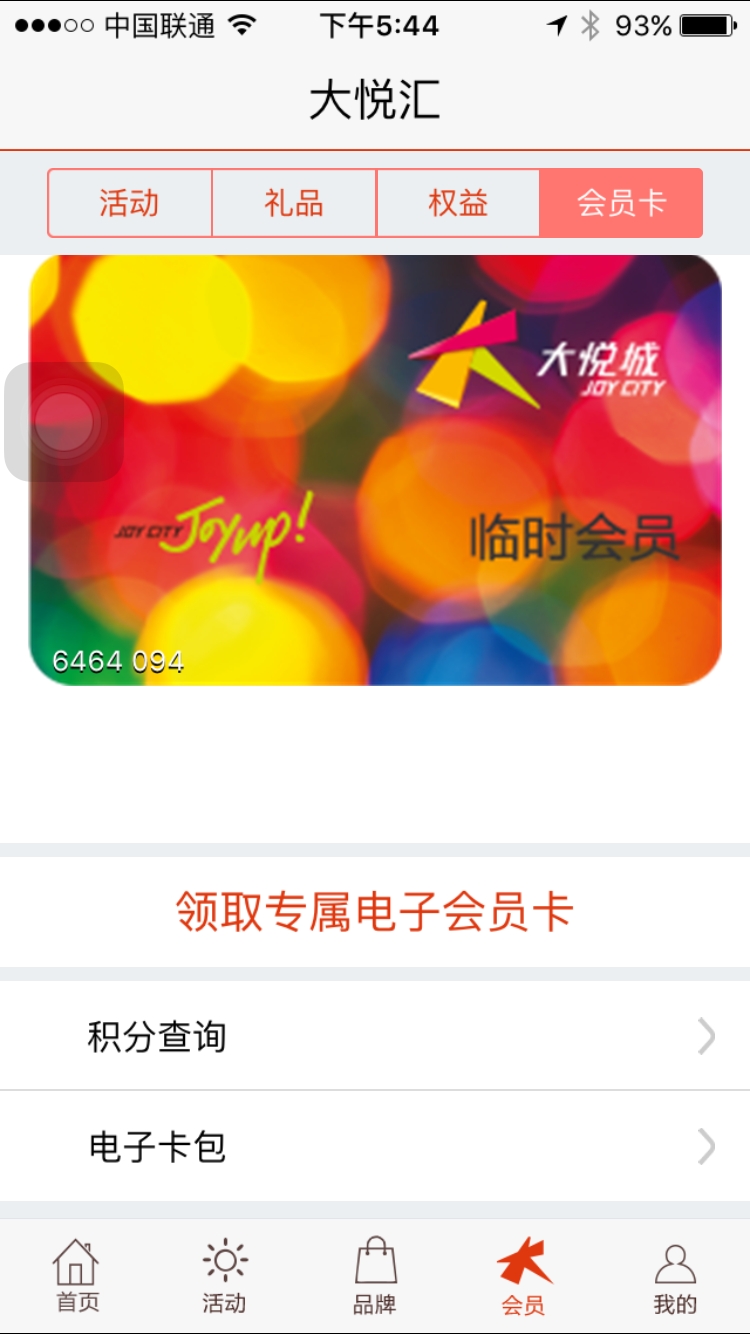Select the 礼品 segment
The width and height of the screenshot is (750, 1334).
[294, 203]
